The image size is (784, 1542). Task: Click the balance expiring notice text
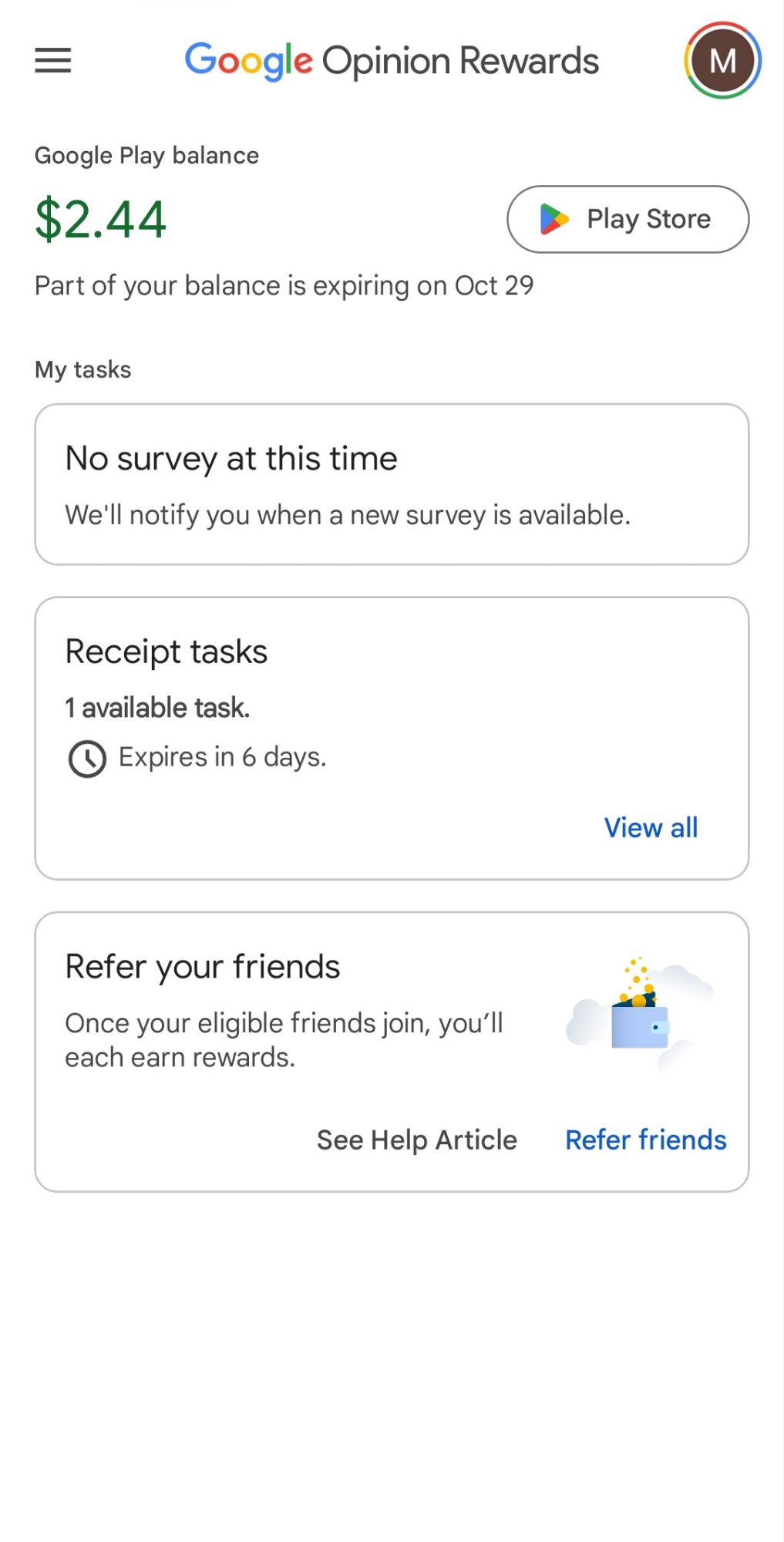(285, 285)
